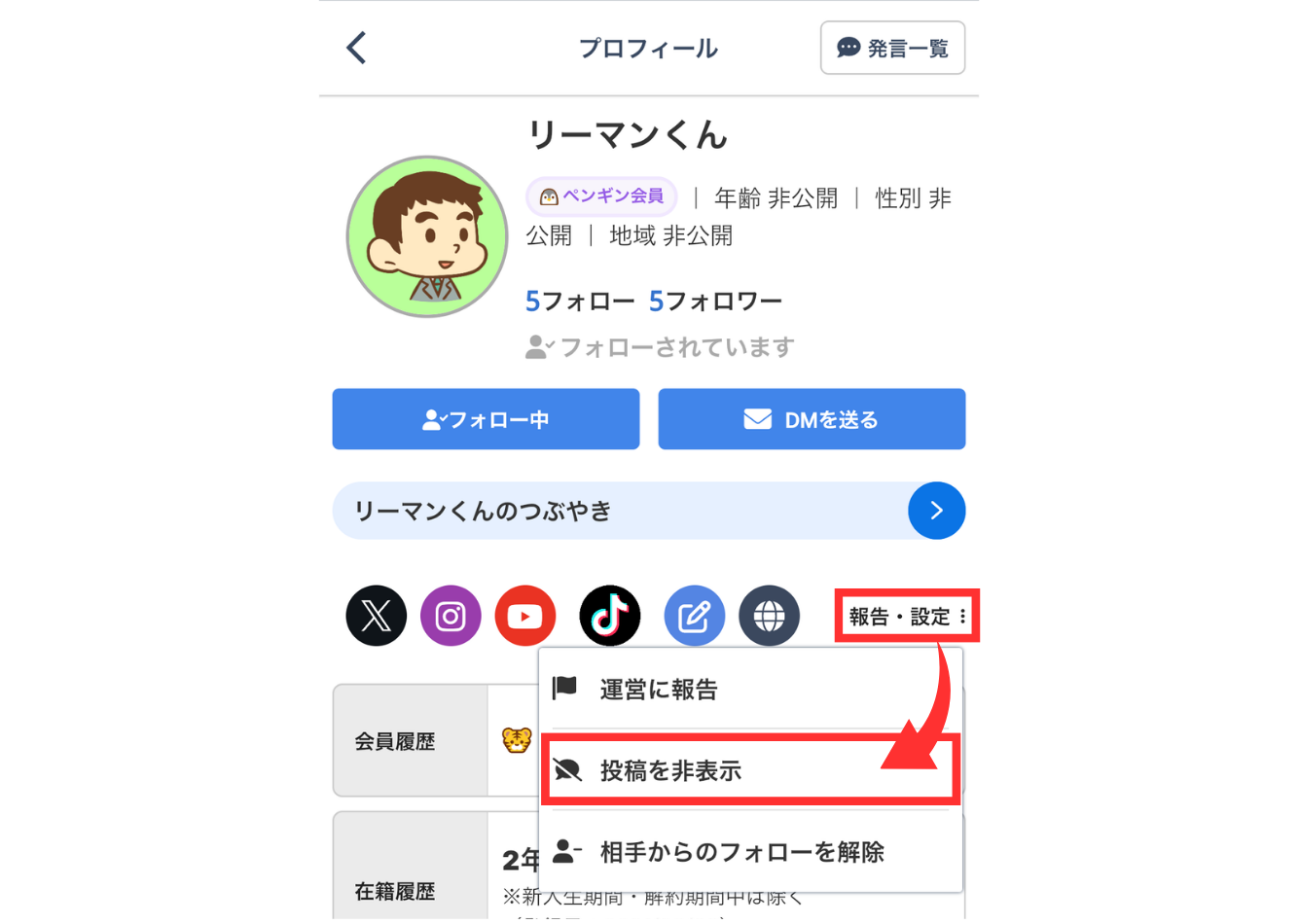Open the TikTok link icon
The image size is (1299, 924).
pos(610,616)
